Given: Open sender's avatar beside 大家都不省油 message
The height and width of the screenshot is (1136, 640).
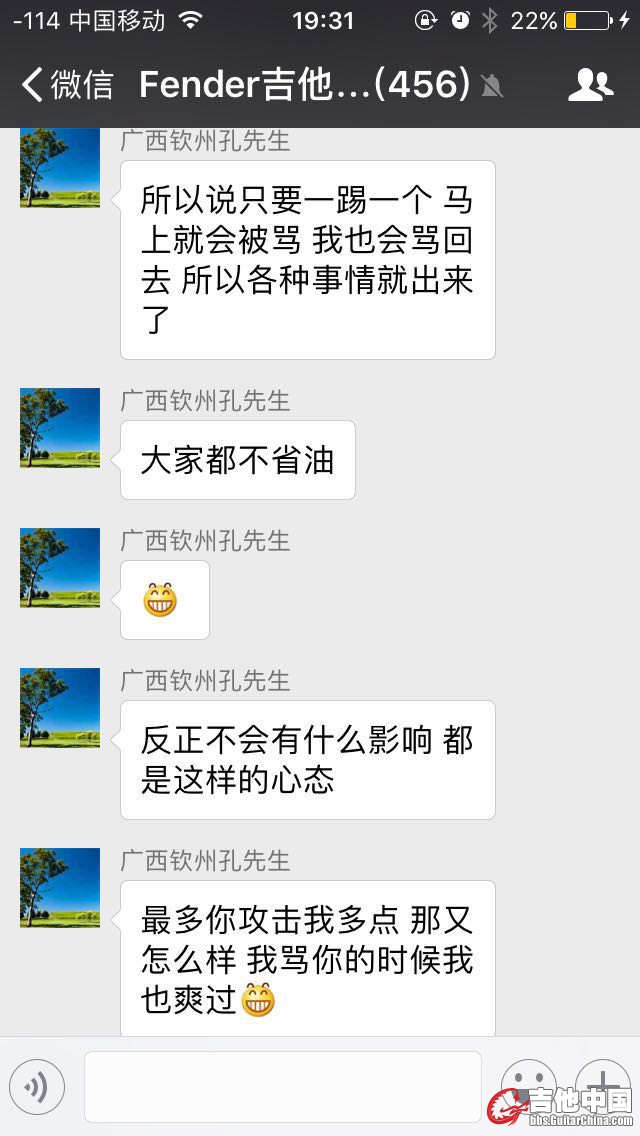Looking at the screenshot, I should [60, 428].
